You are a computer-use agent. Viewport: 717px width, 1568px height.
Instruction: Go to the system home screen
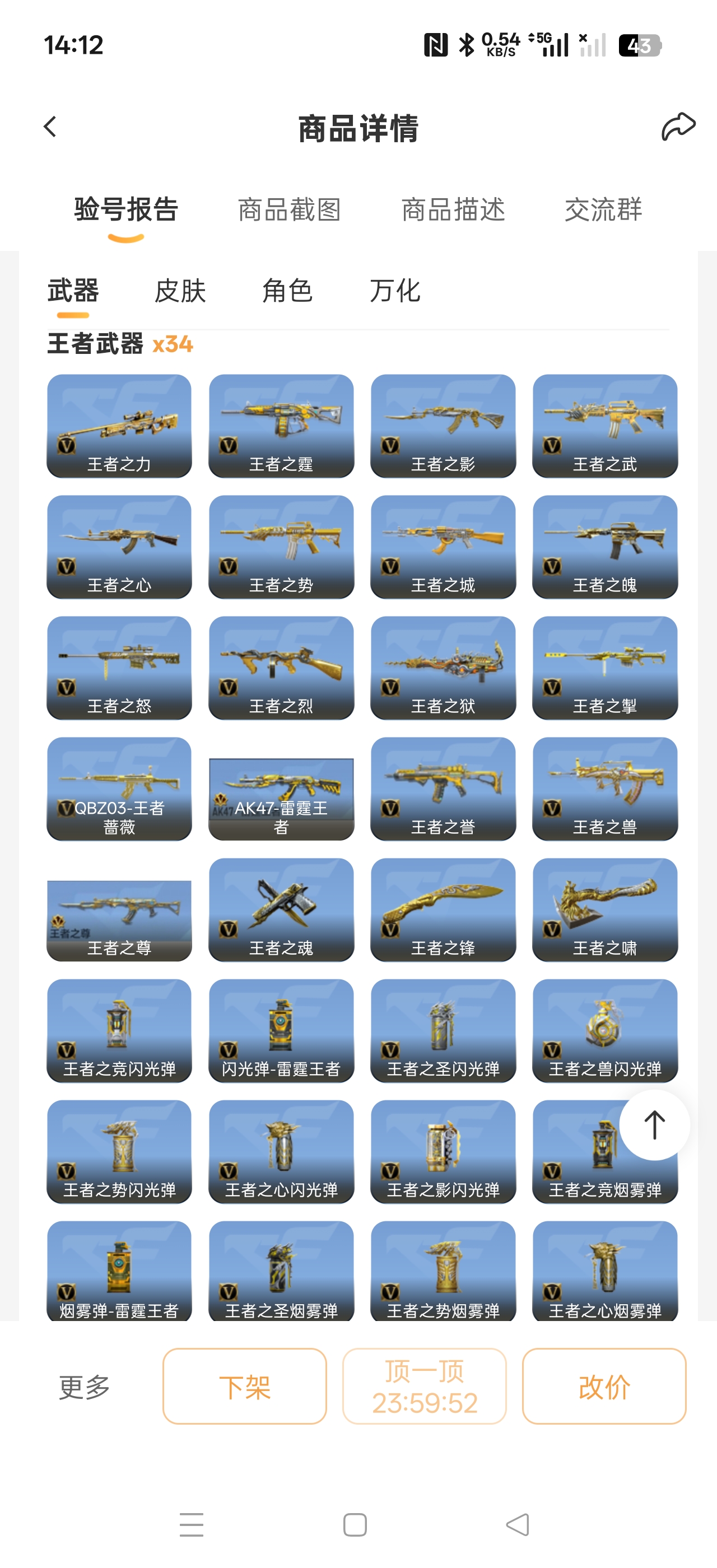(x=355, y=1525)
